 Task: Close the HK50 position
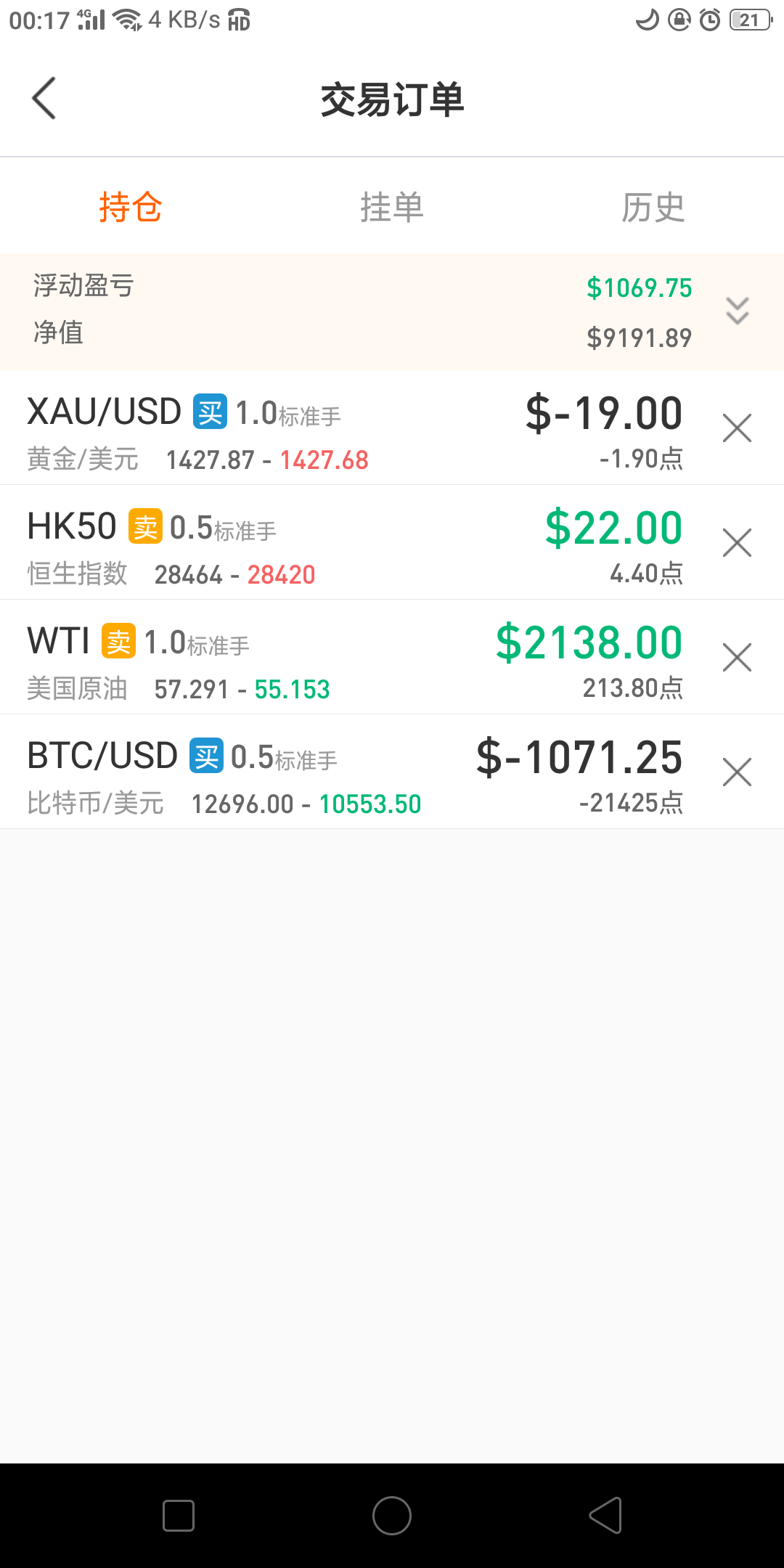coord(737,542)
